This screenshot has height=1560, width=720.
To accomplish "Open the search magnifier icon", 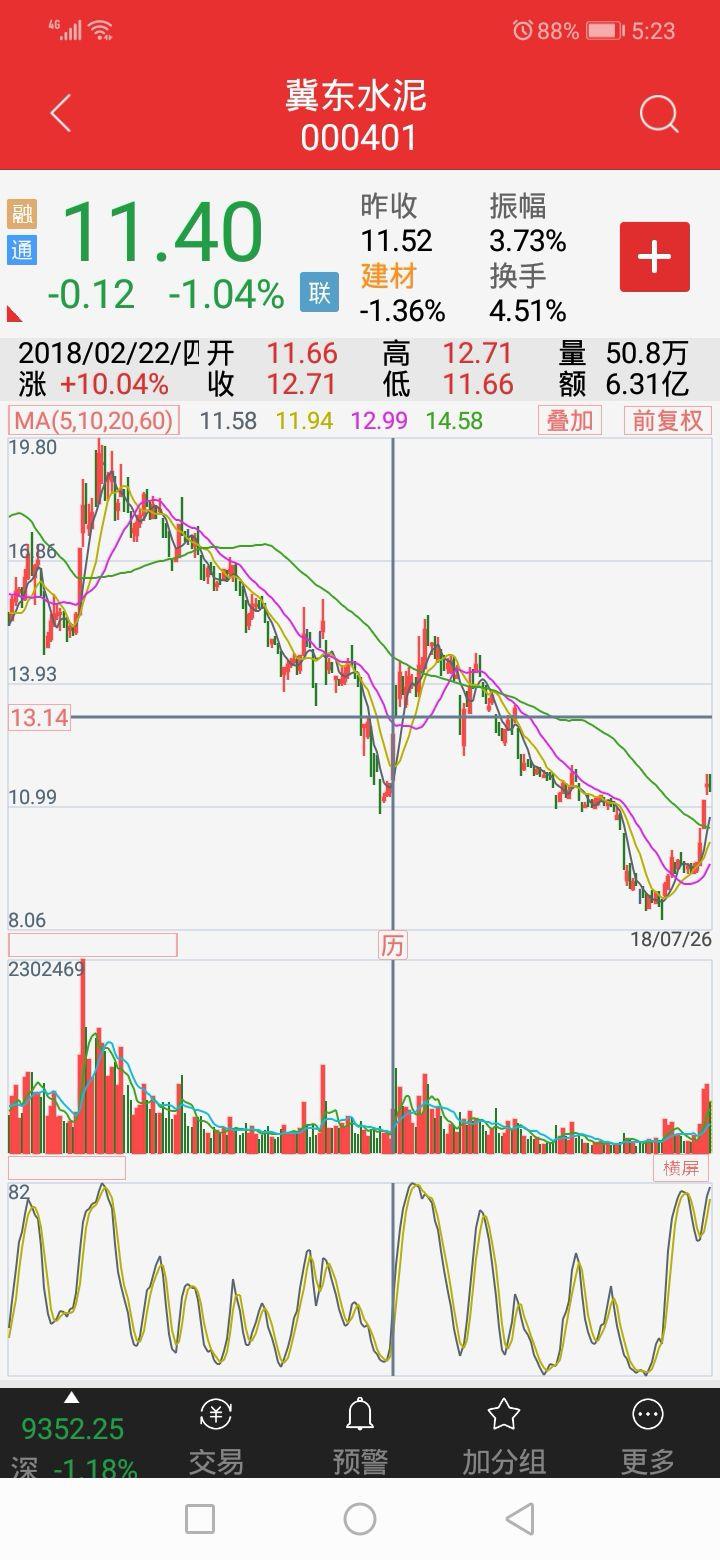I will point(659,115).
